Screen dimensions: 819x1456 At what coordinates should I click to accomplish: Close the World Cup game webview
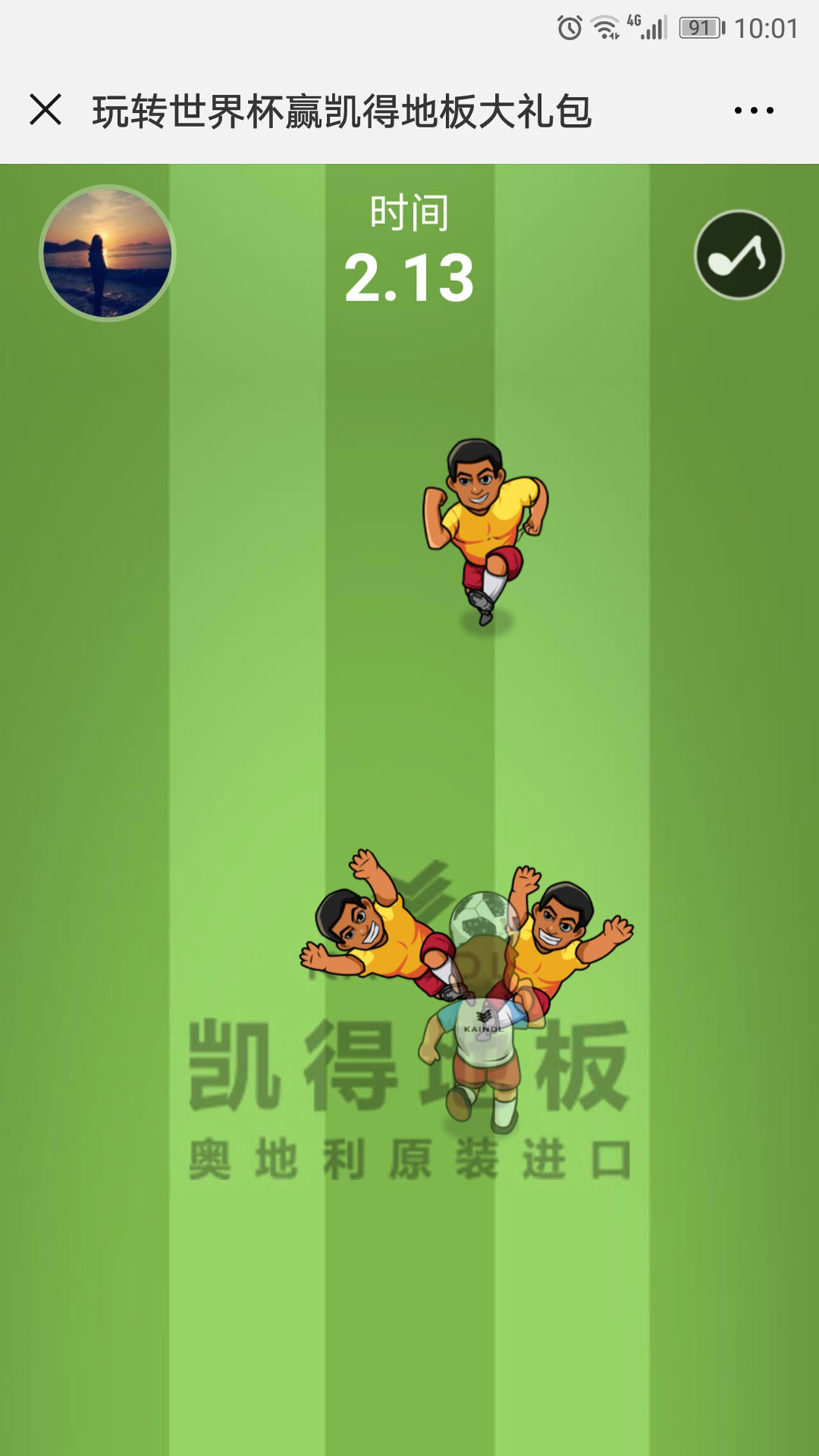pos(45,110)
